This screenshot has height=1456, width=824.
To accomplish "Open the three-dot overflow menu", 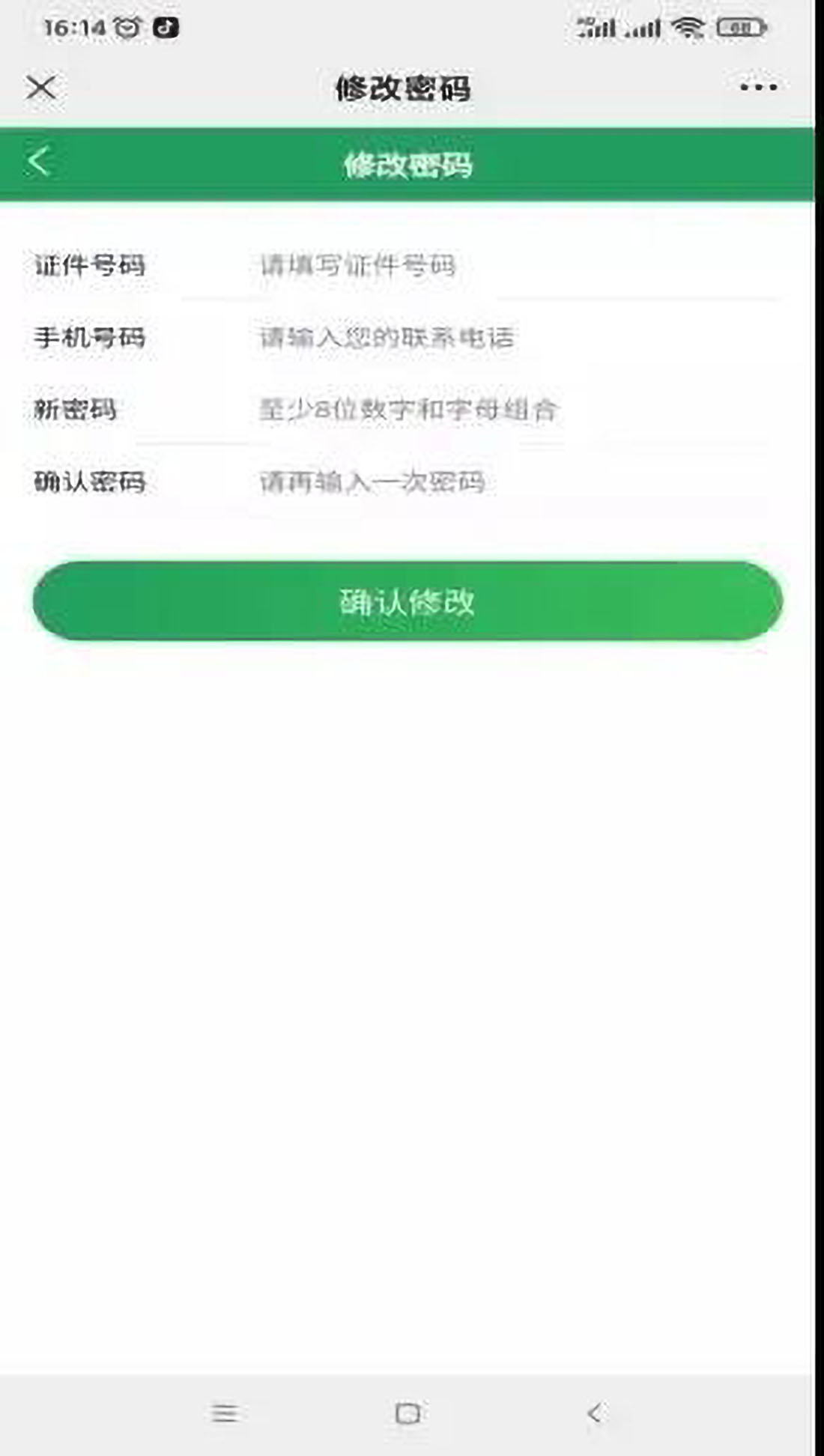I will pos(758,88).
